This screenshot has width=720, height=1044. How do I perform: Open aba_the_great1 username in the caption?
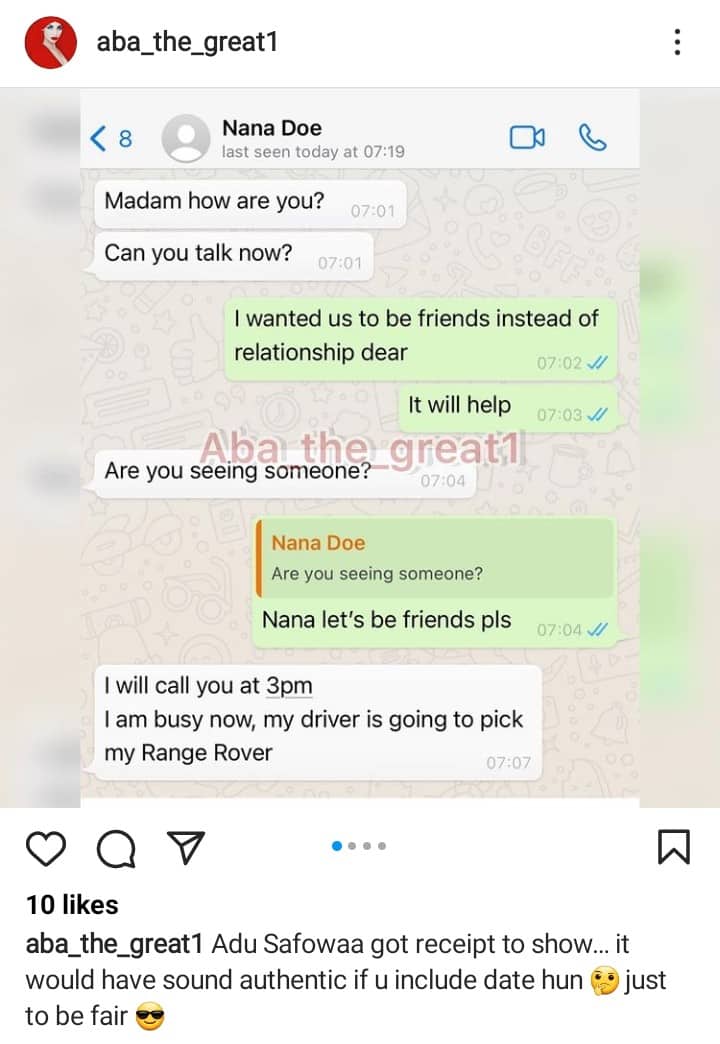[x=115, y=944]
